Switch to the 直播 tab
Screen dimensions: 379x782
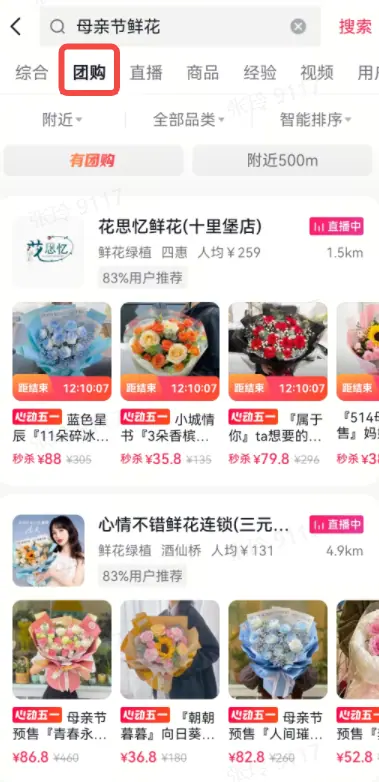[146, 73]
